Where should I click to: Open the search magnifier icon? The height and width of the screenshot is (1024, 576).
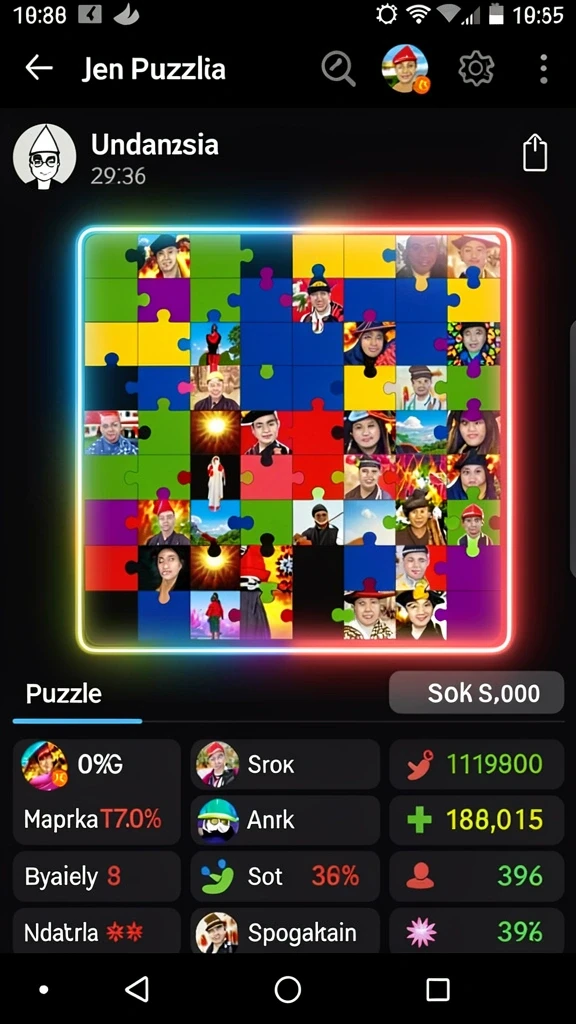coord(338,68)
